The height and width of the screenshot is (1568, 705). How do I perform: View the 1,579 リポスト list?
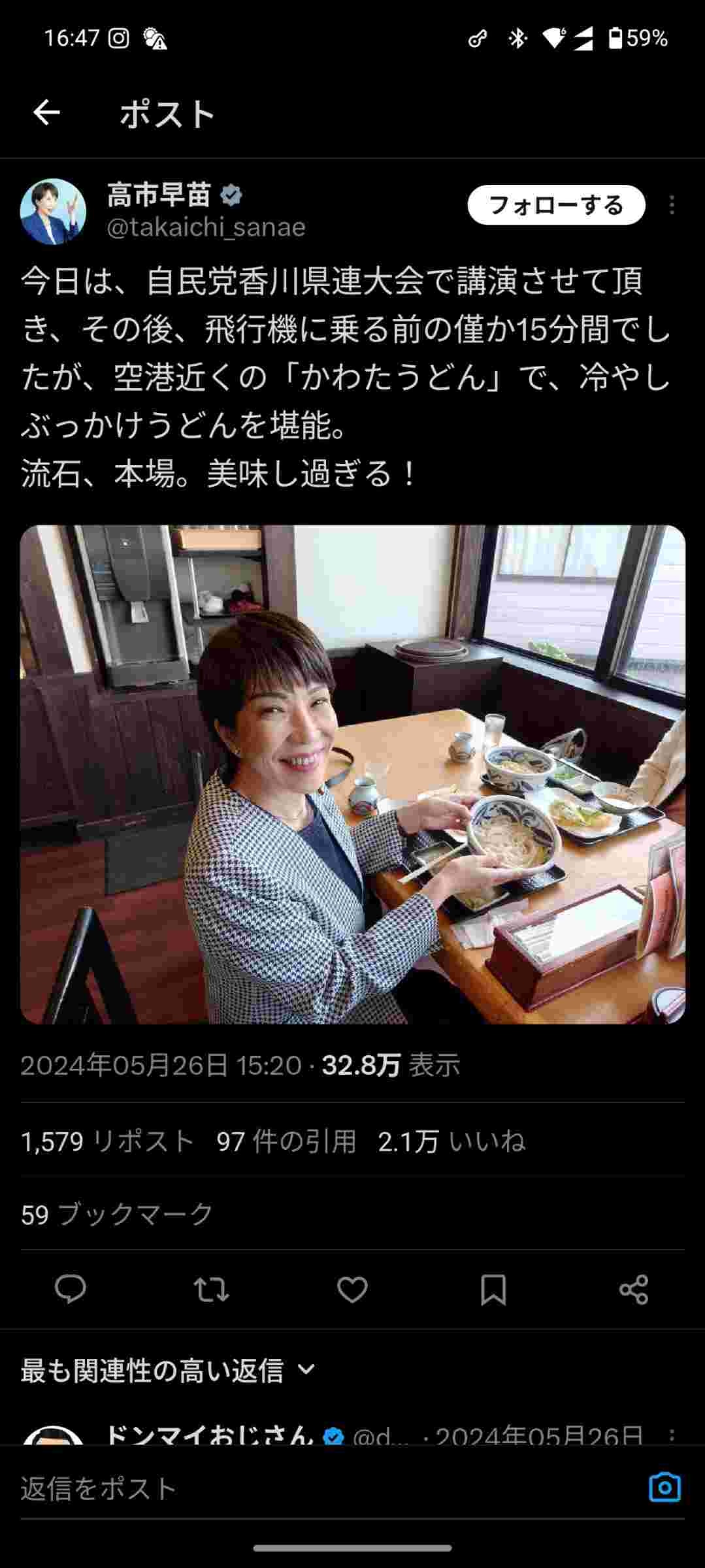pos(108,1141)
